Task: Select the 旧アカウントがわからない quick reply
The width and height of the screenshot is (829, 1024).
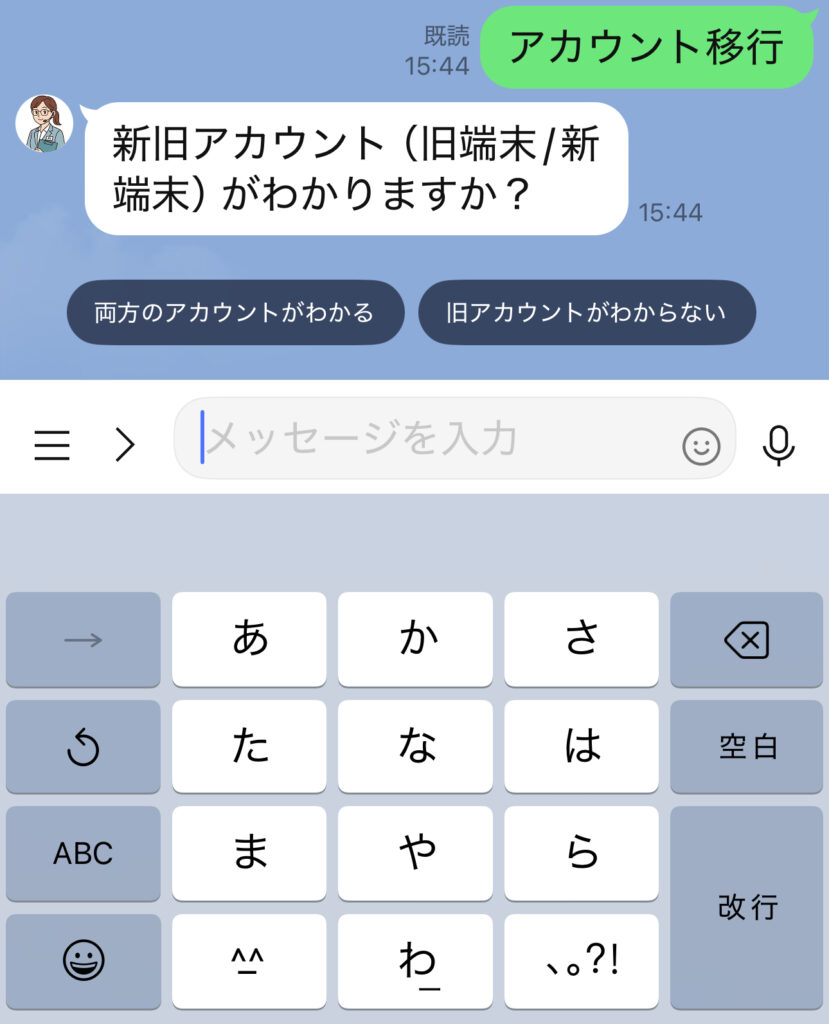Action: pyautogui.click(x=586, y=313)
